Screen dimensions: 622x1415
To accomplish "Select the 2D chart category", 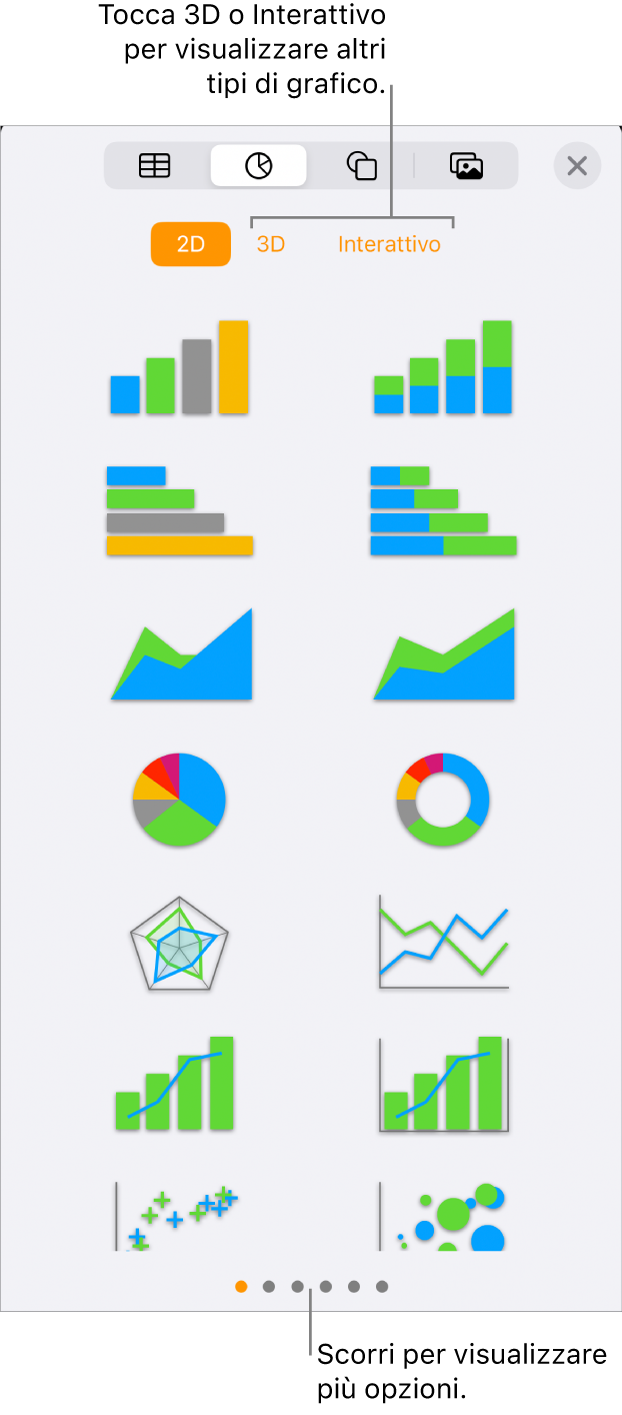I will coord(190,244).
